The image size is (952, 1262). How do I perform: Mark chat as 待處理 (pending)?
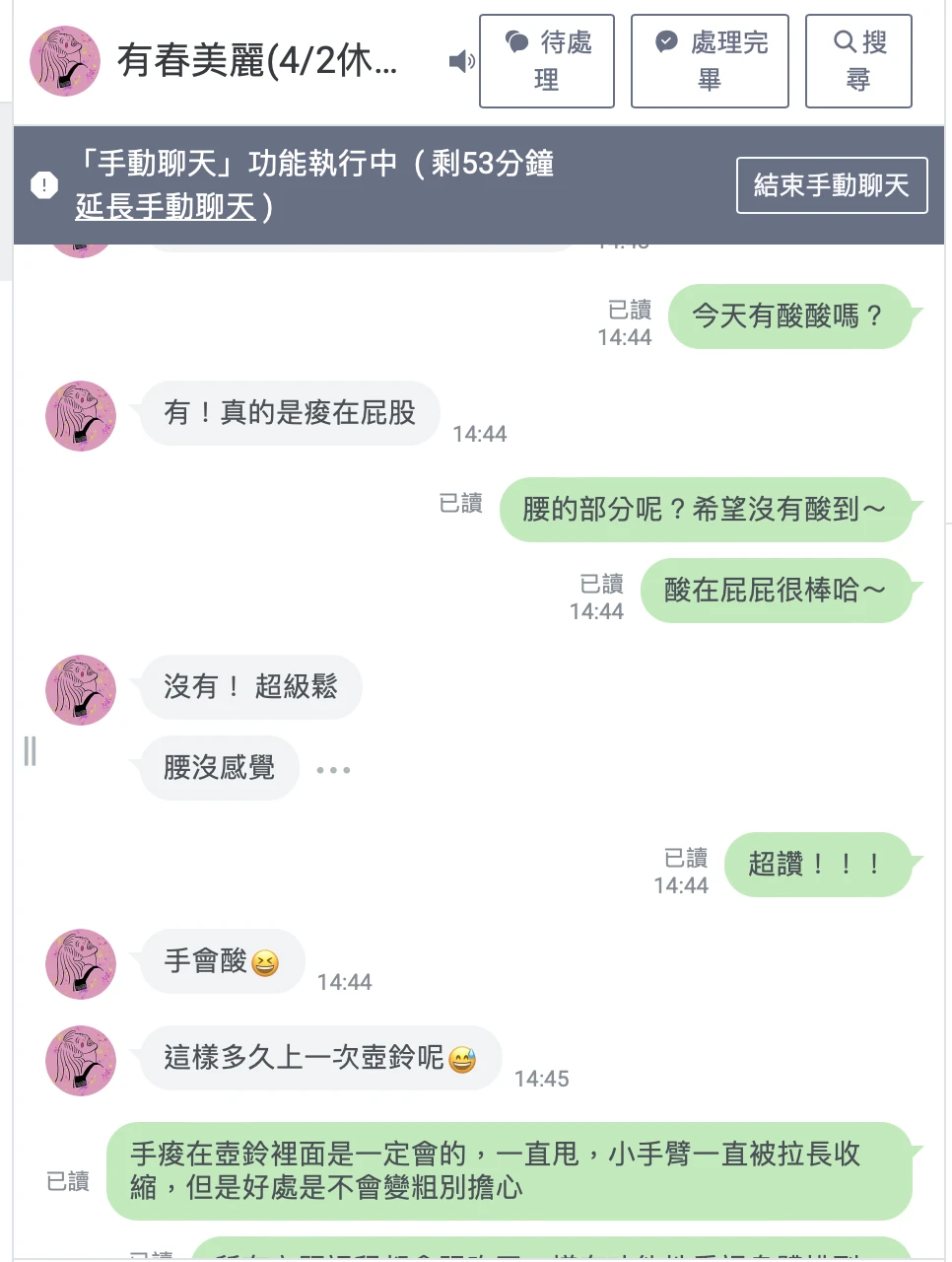click(547, 61)
